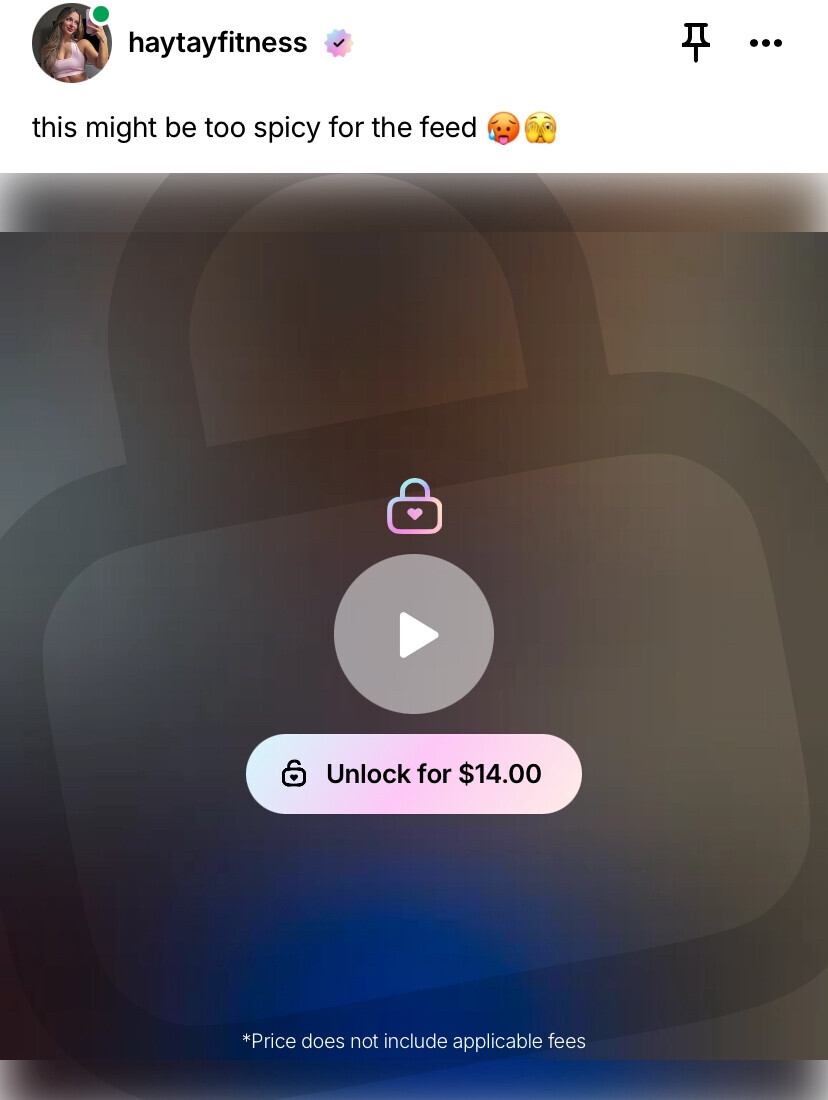Viewport: 828px width, 1100px height.
Task: Tap the pin icon on the post
Action: (x=696, y=42)
